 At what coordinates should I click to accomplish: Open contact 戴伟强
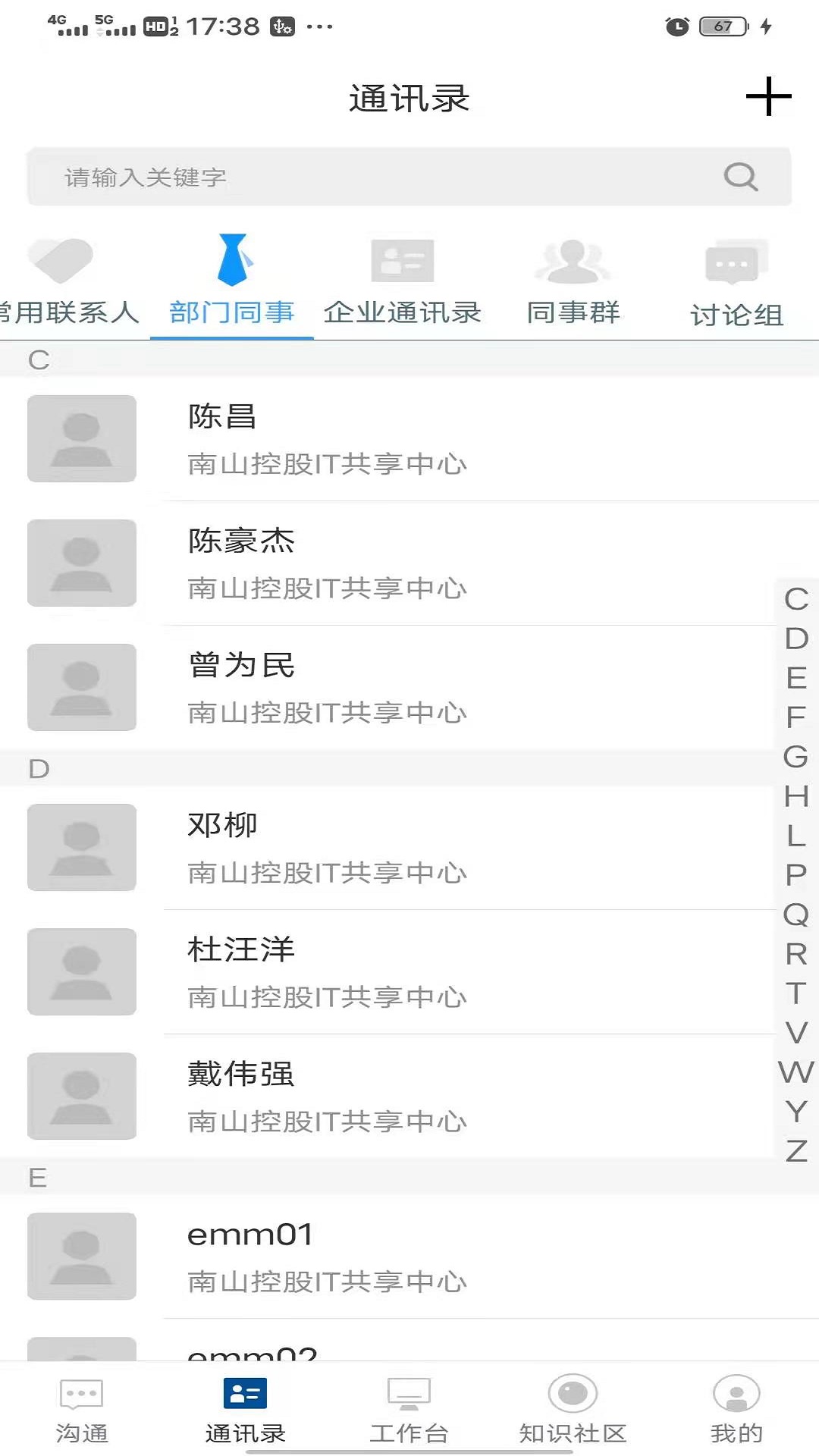(409, 1096)
